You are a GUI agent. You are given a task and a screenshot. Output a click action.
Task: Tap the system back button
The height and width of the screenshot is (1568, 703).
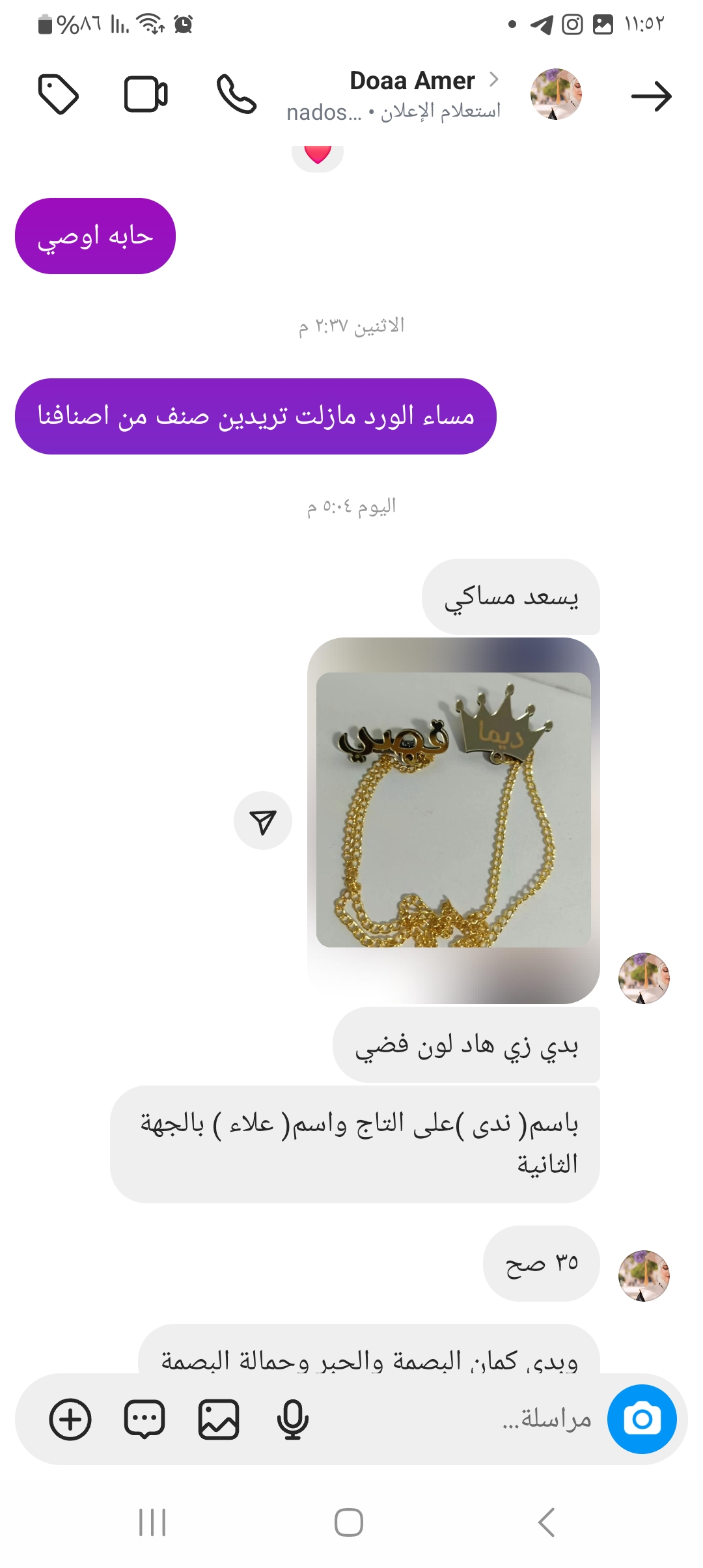coord(547,1522)
